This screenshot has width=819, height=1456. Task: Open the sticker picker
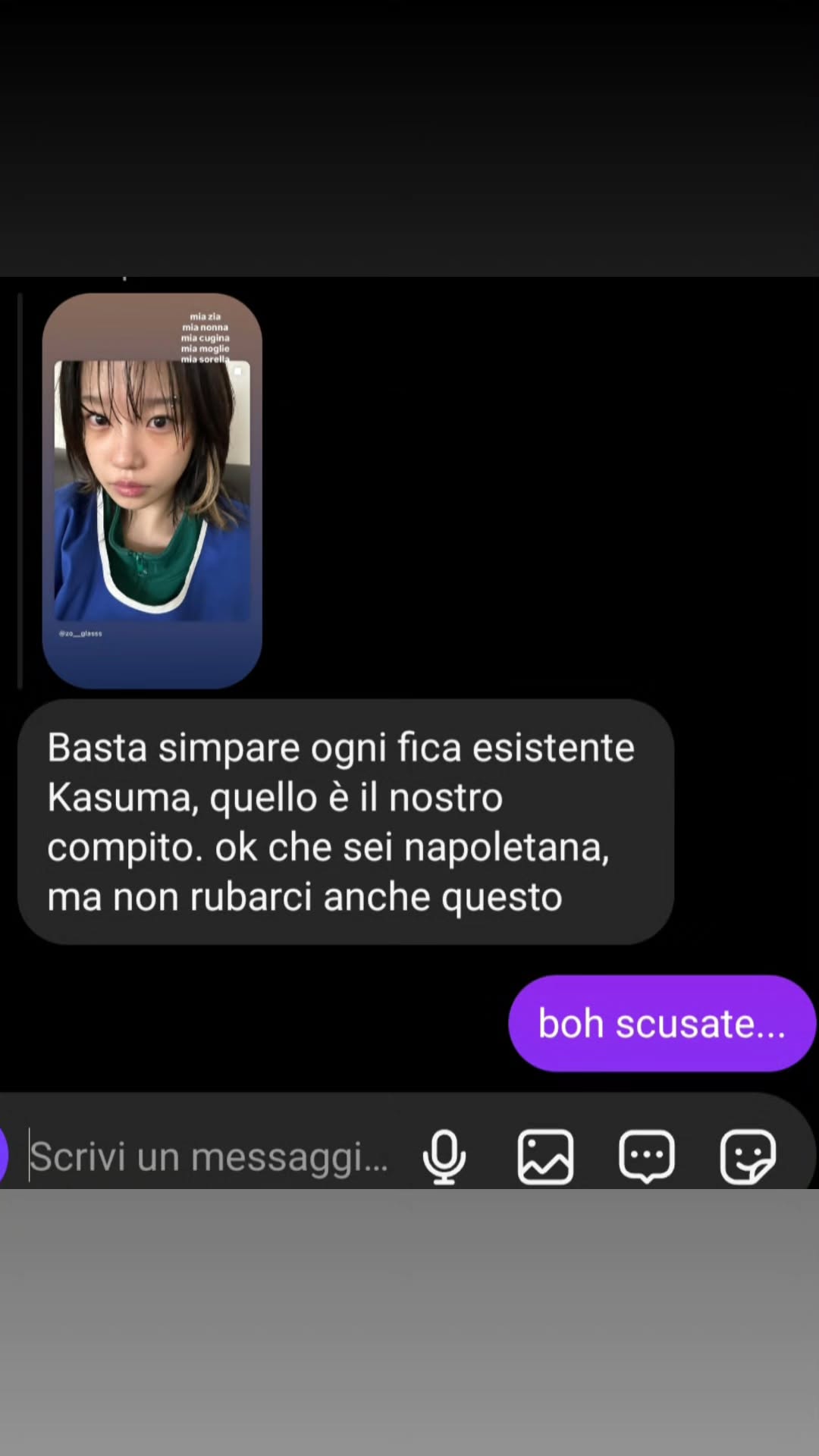tap(748, 1157)
